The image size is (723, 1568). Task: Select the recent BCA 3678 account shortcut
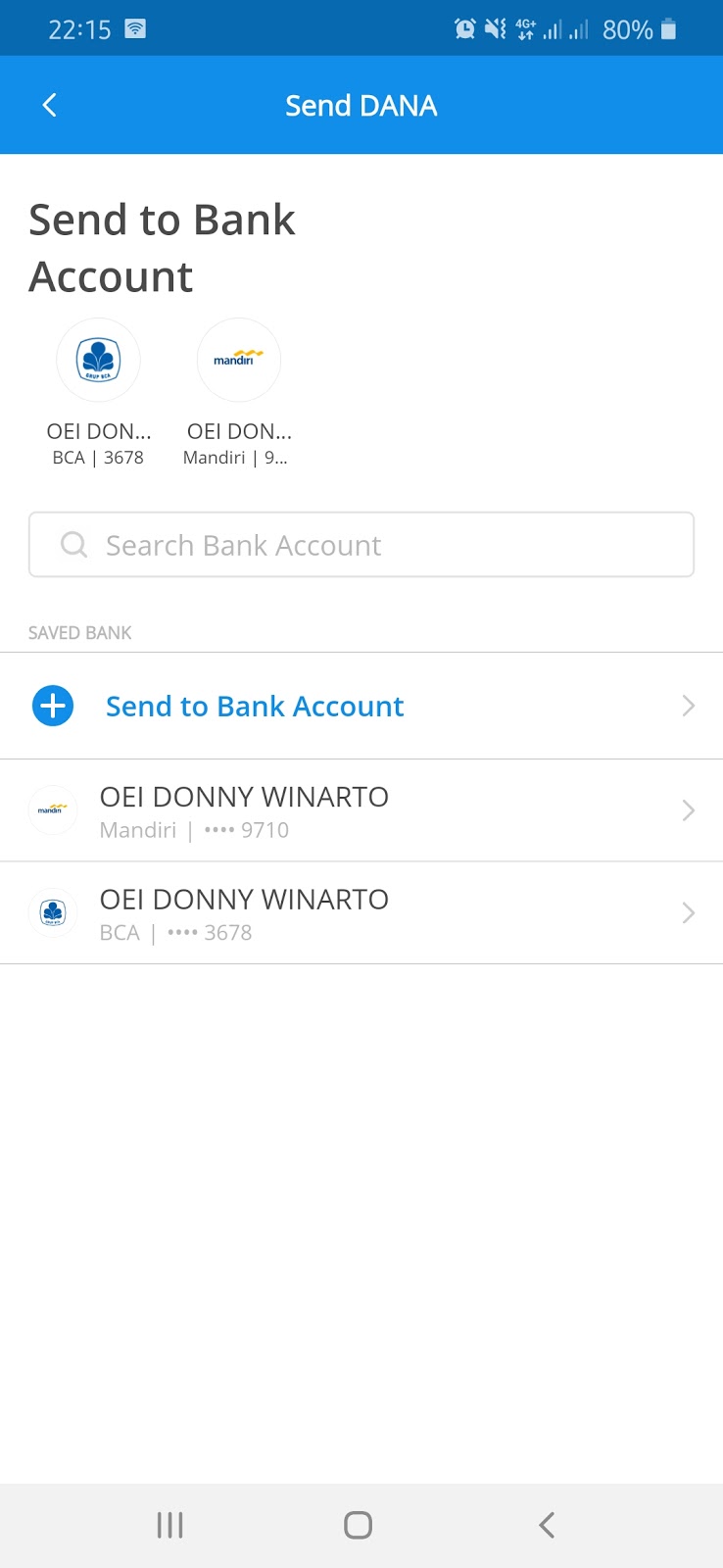pyautogui.click(x=98, y=393)
